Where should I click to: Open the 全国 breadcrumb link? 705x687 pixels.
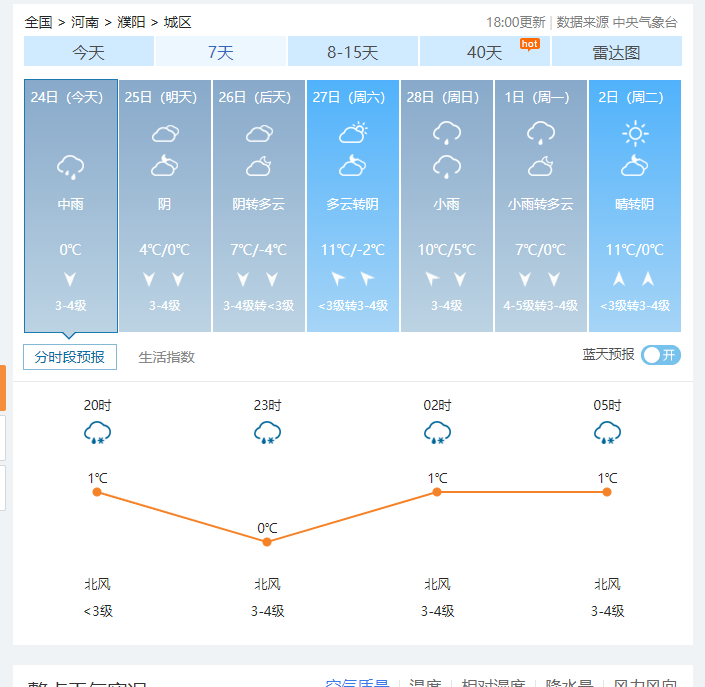(38, 22)
